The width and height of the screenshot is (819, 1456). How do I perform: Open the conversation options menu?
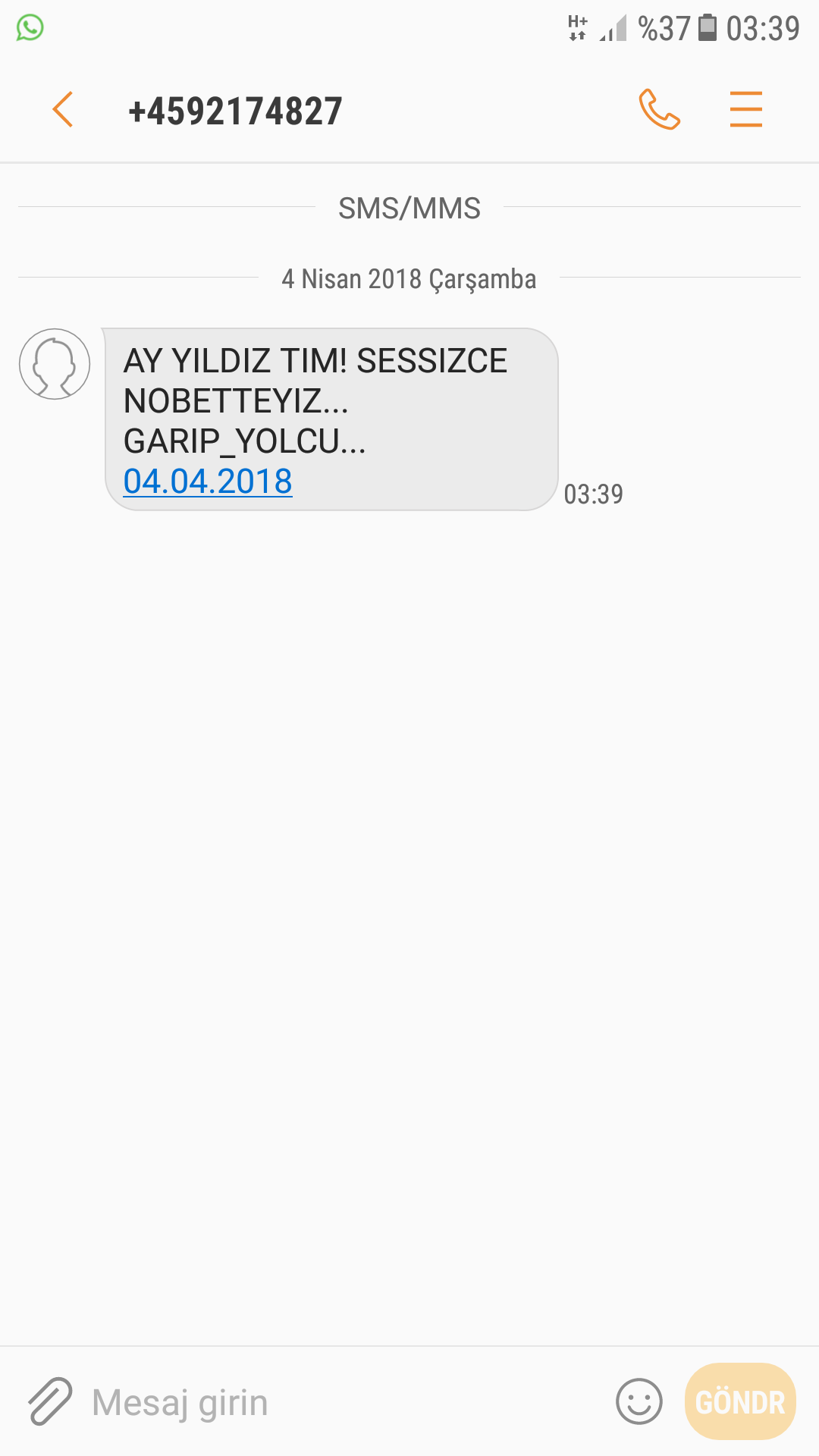[x=745, y=110]
